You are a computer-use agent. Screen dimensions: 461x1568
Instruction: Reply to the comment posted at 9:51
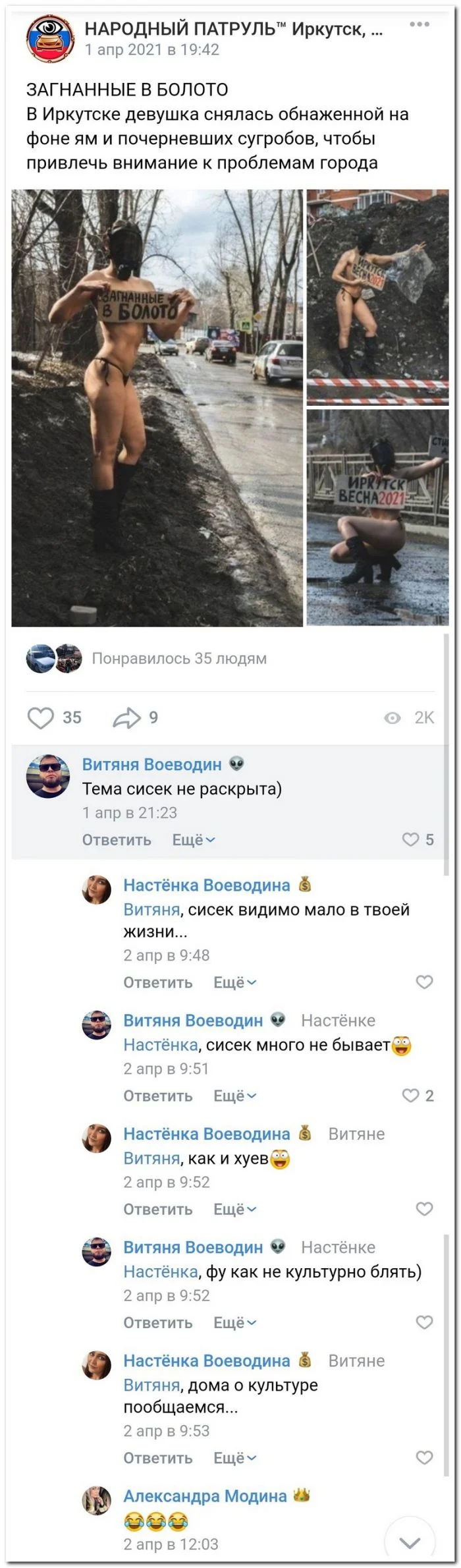[158, 1096]
